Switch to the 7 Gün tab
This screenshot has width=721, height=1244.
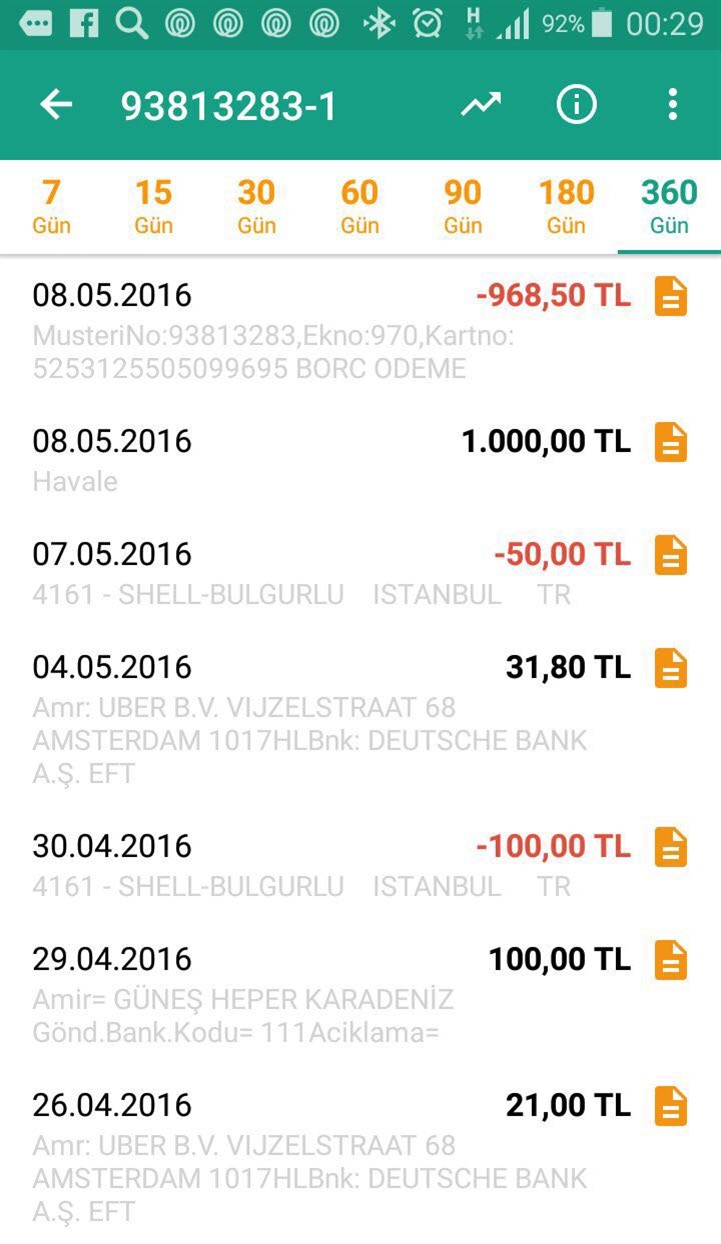51,206
